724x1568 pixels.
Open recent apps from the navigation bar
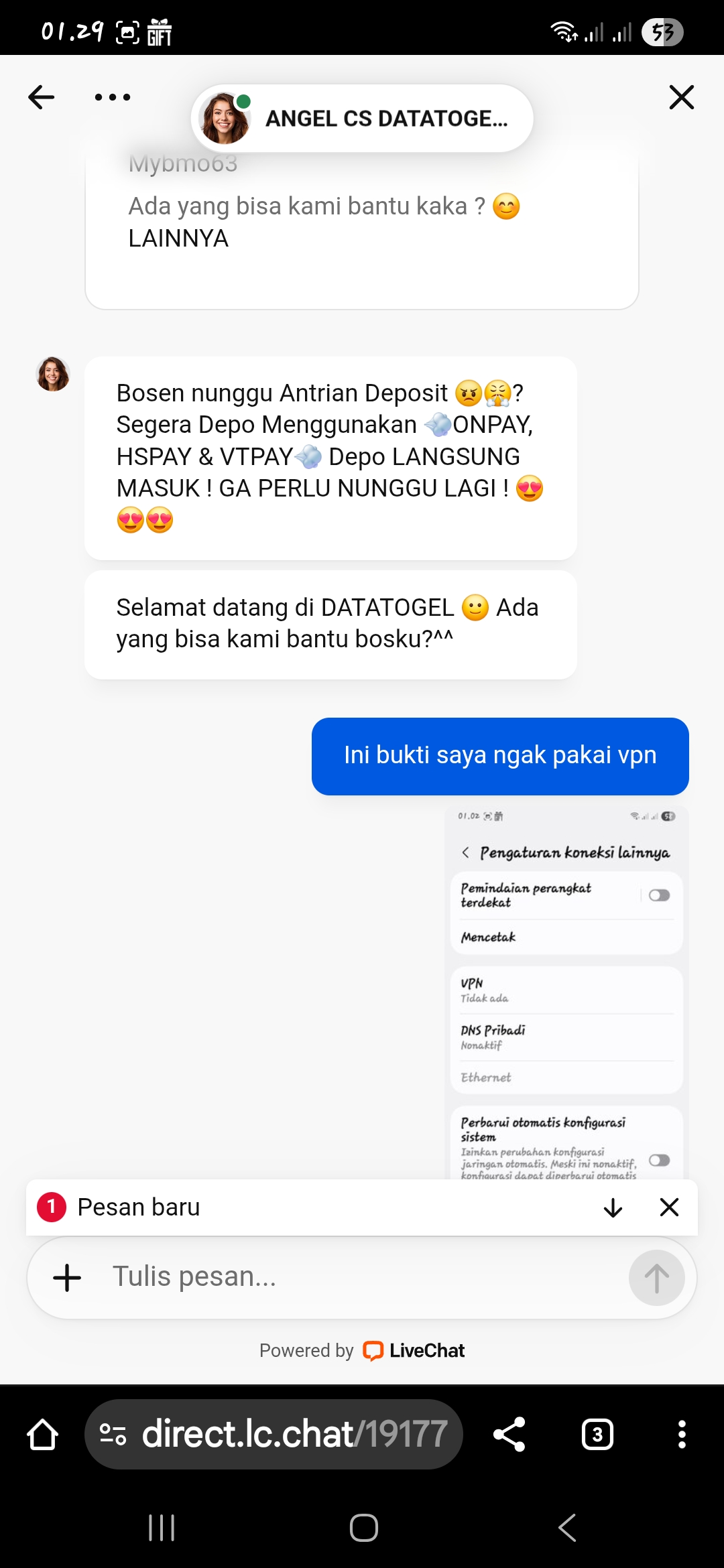point(162,1528)
